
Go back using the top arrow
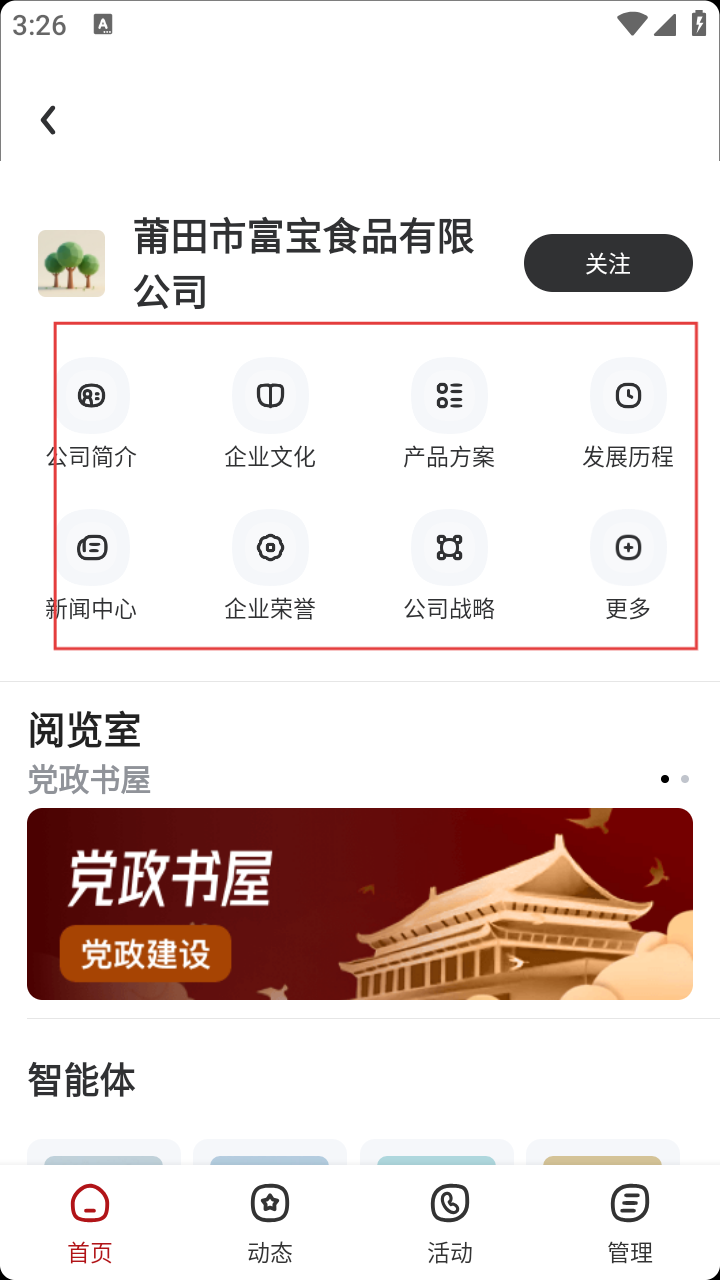[x=48, y=120]
